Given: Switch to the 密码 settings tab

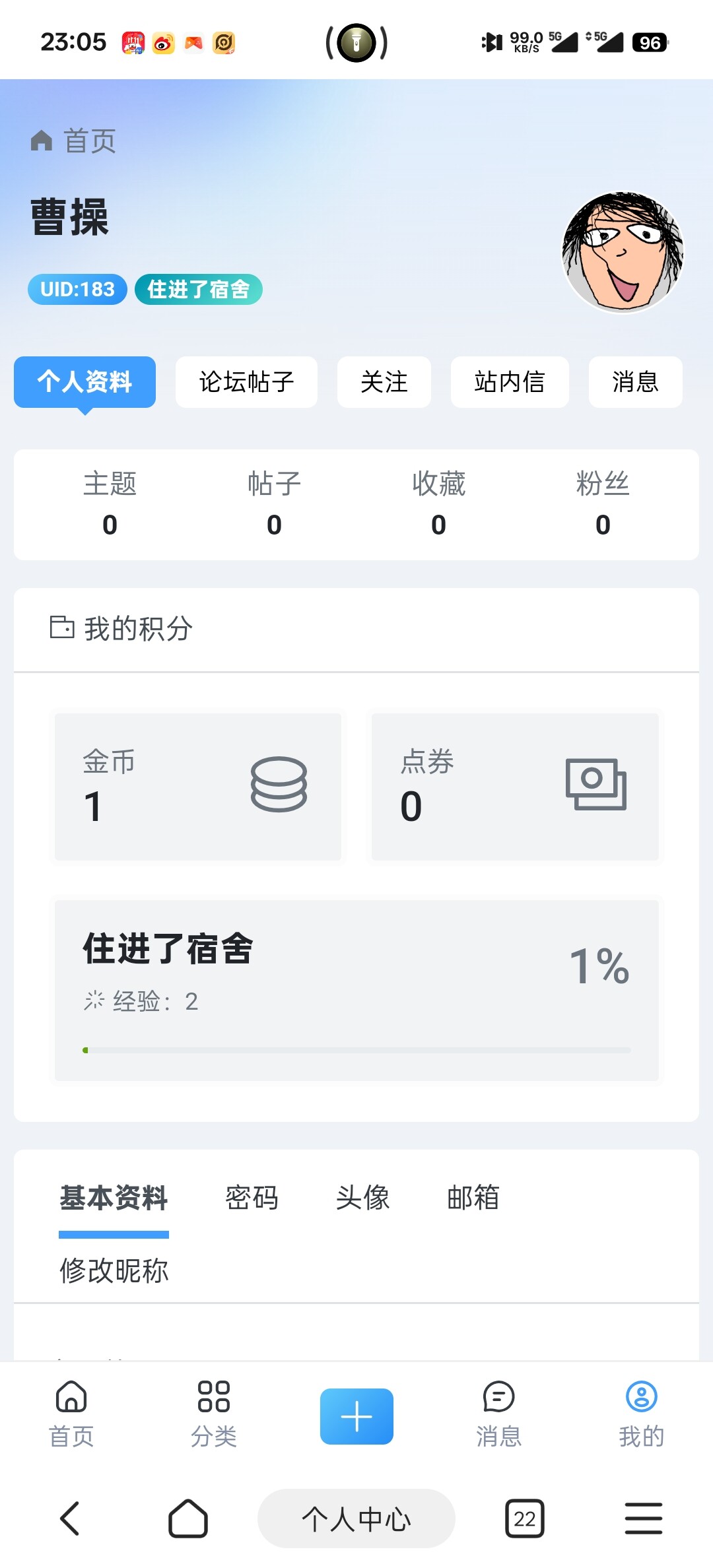Looking at the screenshot, I should click(252, 1198).
